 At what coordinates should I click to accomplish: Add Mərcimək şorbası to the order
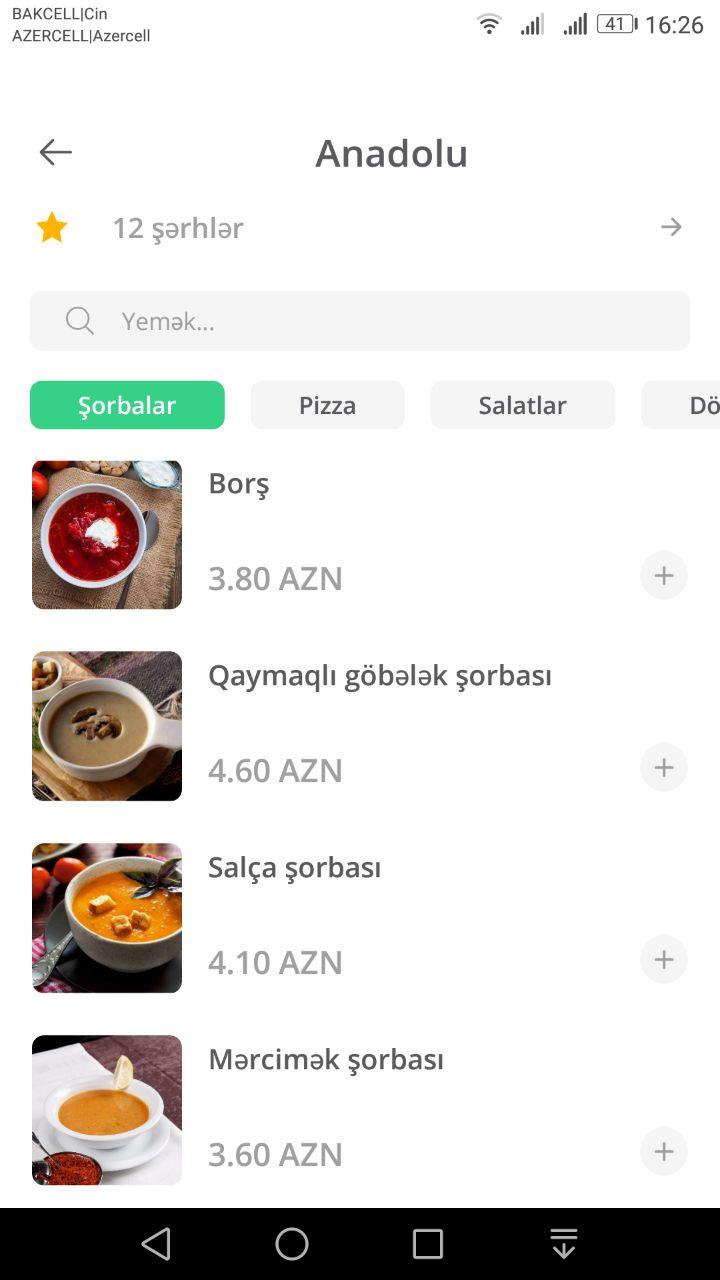[x=663, y=1151]
